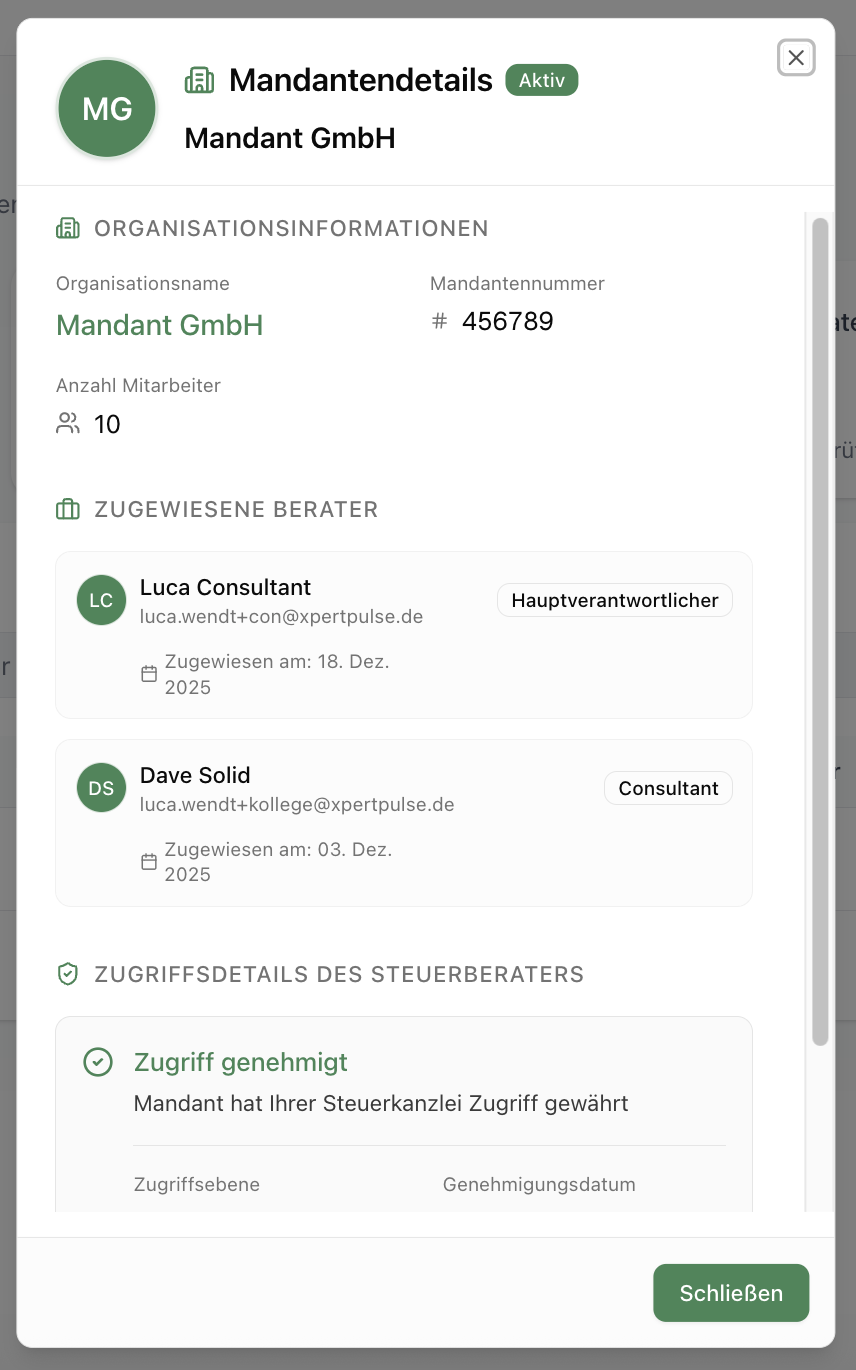Click the LC avatar for Luca Consultant
The height and width of the screenshot is (1370, 856).
pyautogui.click(x=100, y=600)
